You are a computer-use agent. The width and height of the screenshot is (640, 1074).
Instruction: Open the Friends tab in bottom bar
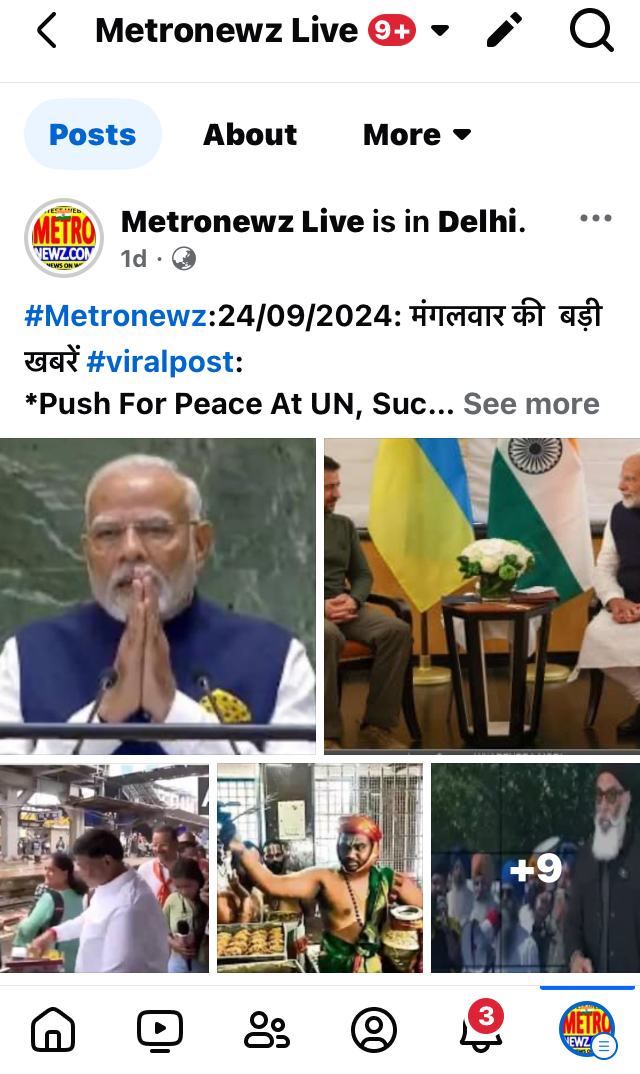[x=267, y=1029]
